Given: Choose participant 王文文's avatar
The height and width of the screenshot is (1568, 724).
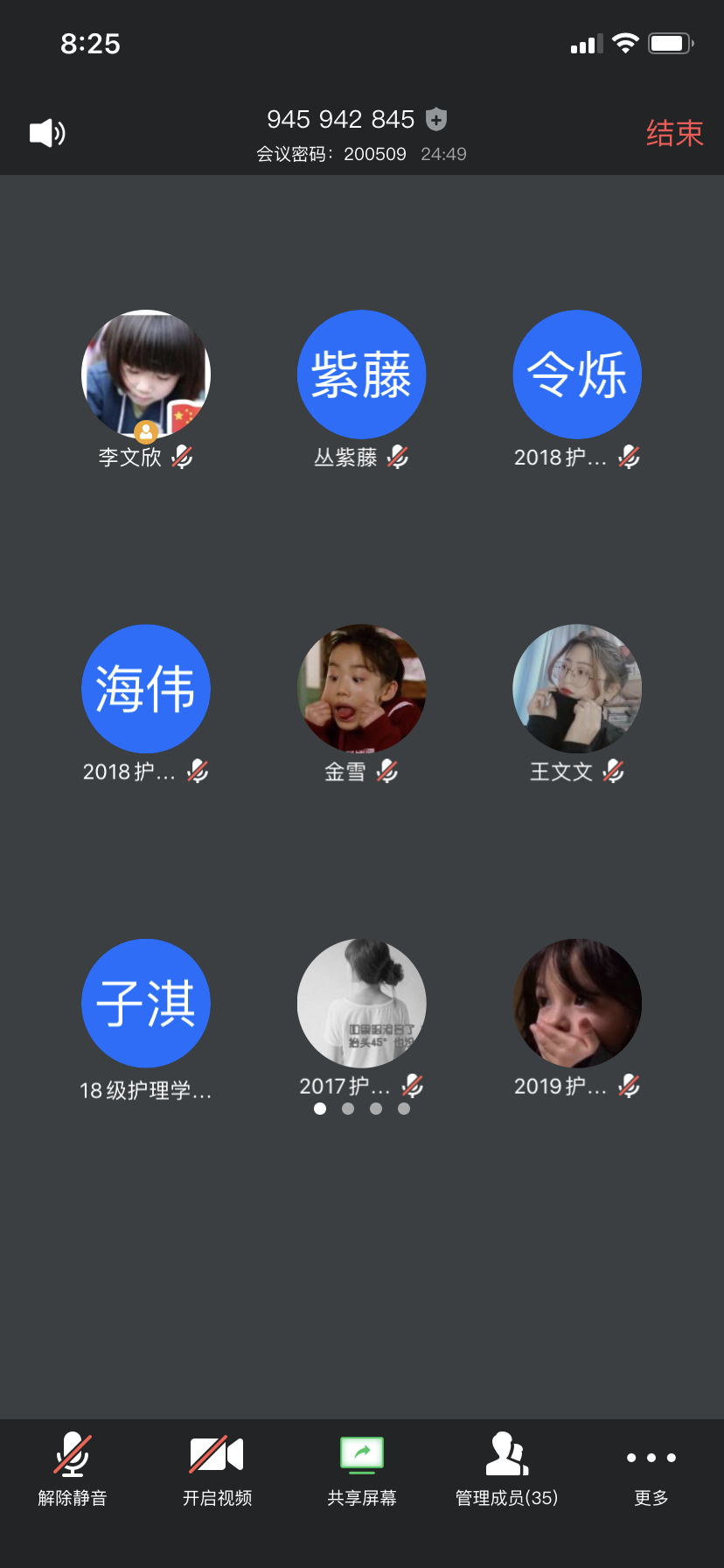Looking at the screenshot, I should [577, 689].
